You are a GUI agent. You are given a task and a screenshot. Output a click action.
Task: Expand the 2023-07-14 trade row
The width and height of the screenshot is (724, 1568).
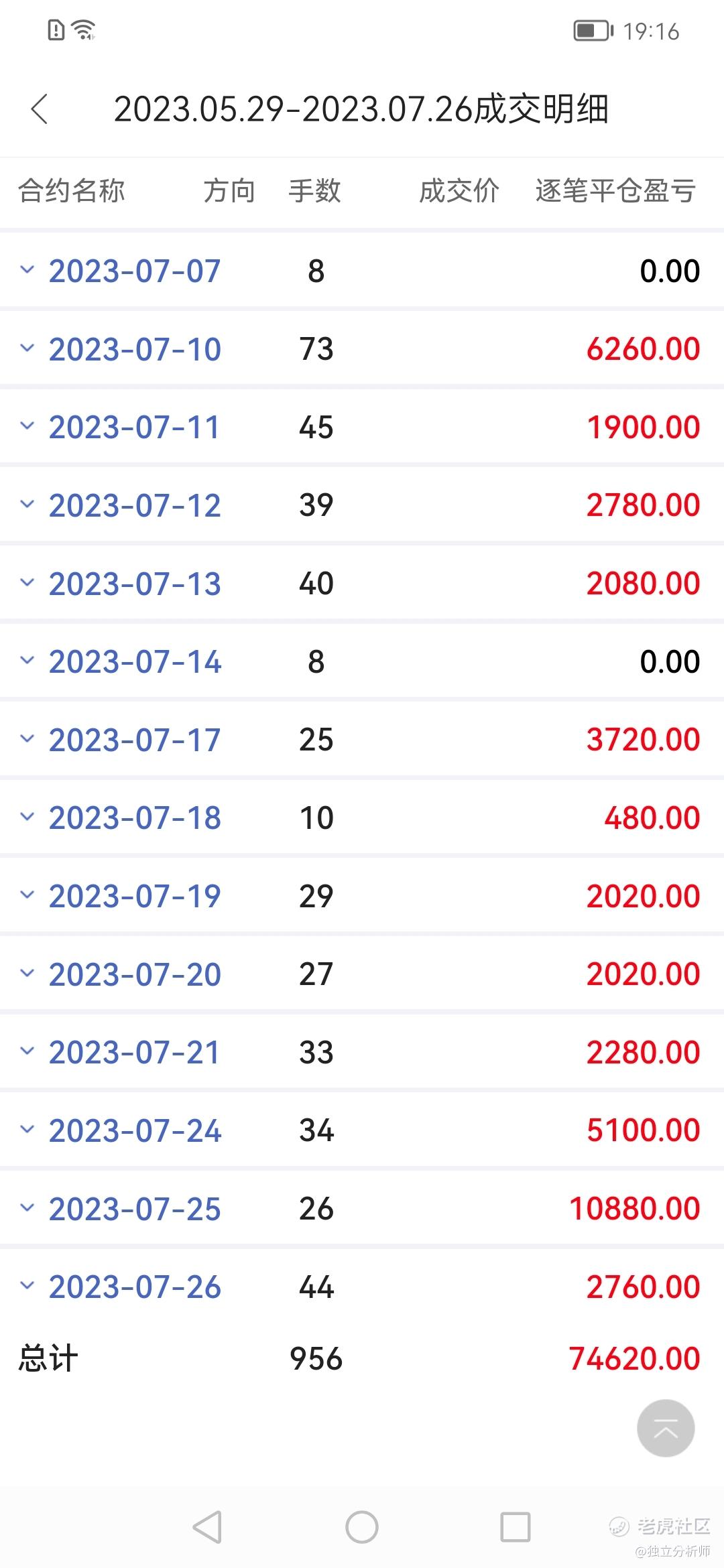27,661
